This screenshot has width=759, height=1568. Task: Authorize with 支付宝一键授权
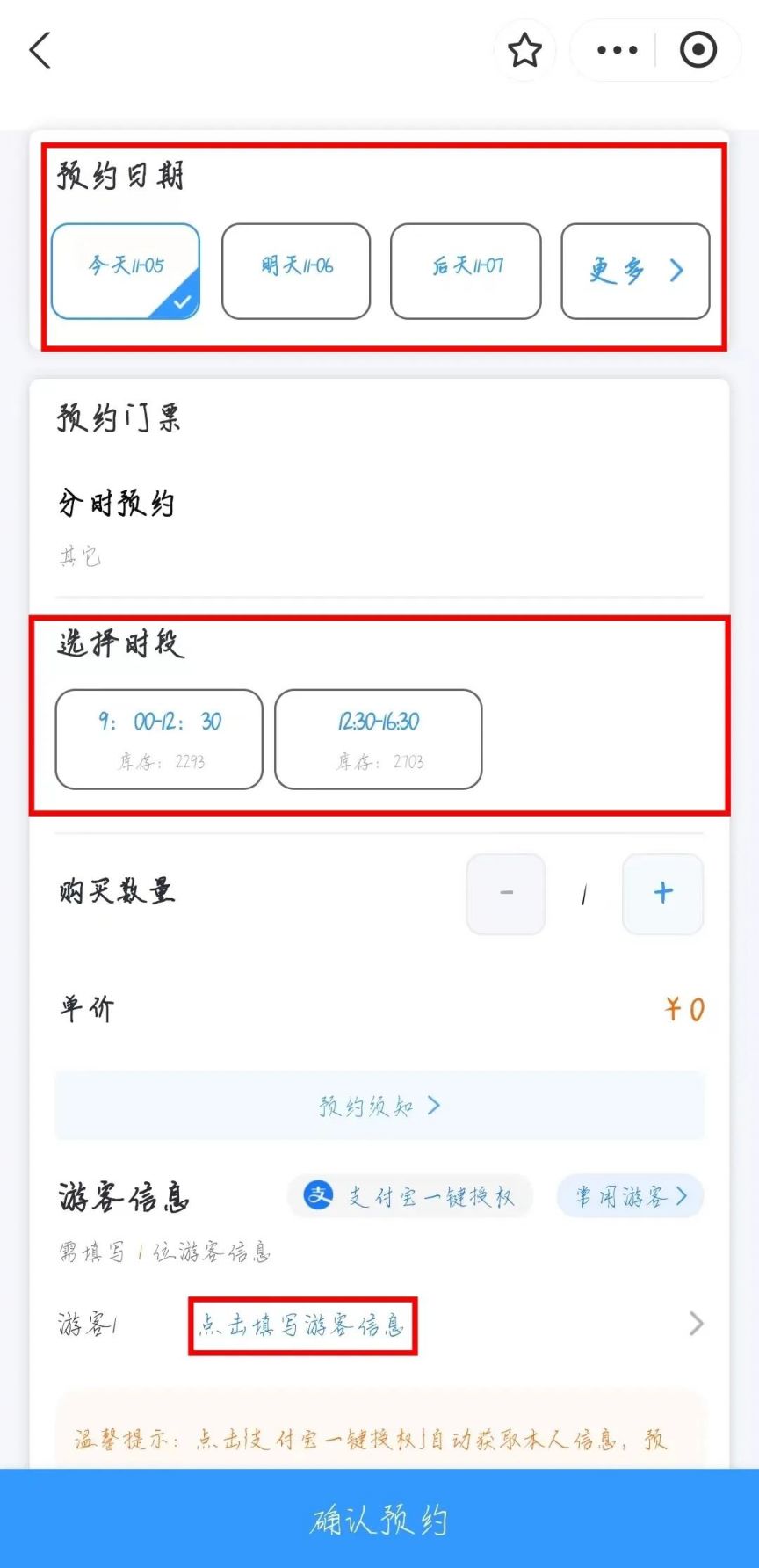coord(410,1196)
